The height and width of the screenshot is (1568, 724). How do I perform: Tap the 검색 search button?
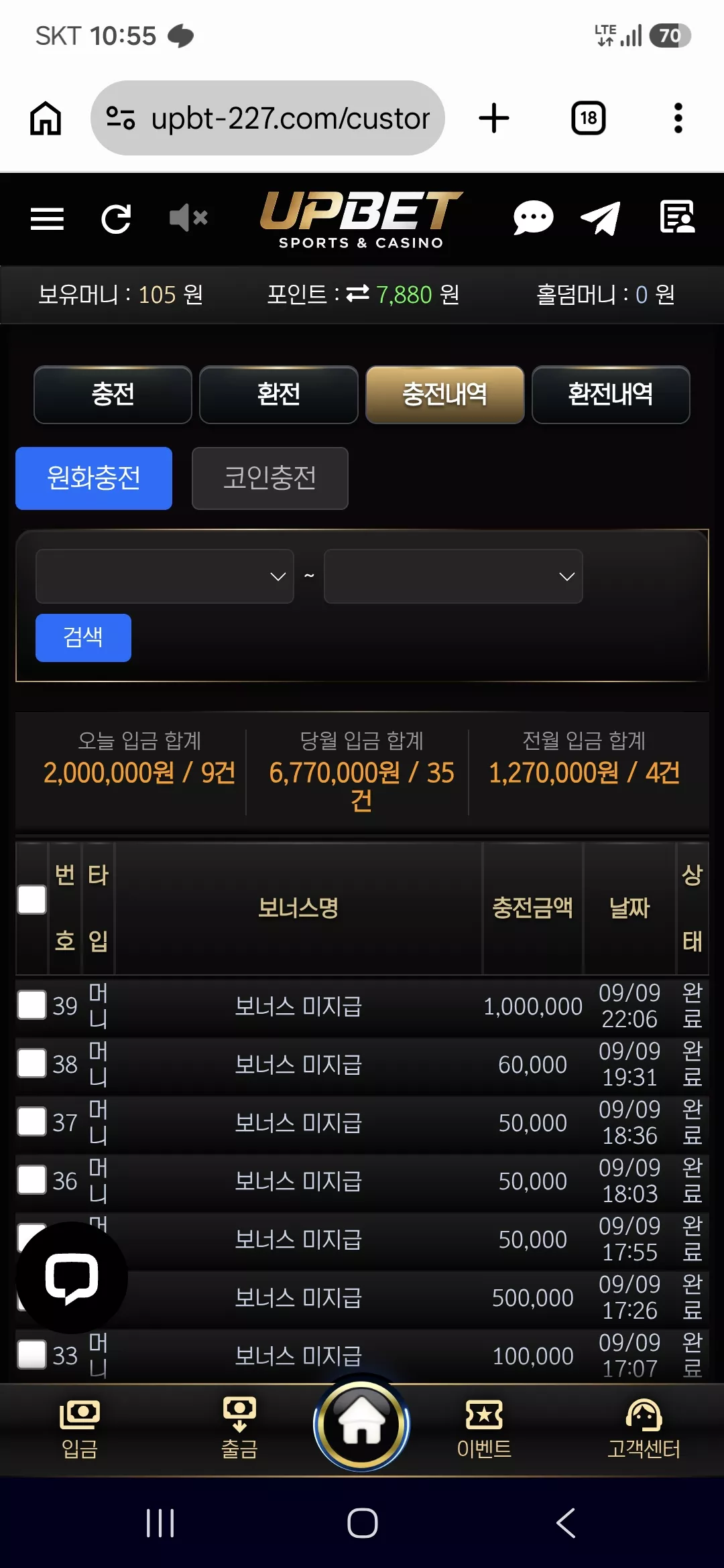pos(83,638)
